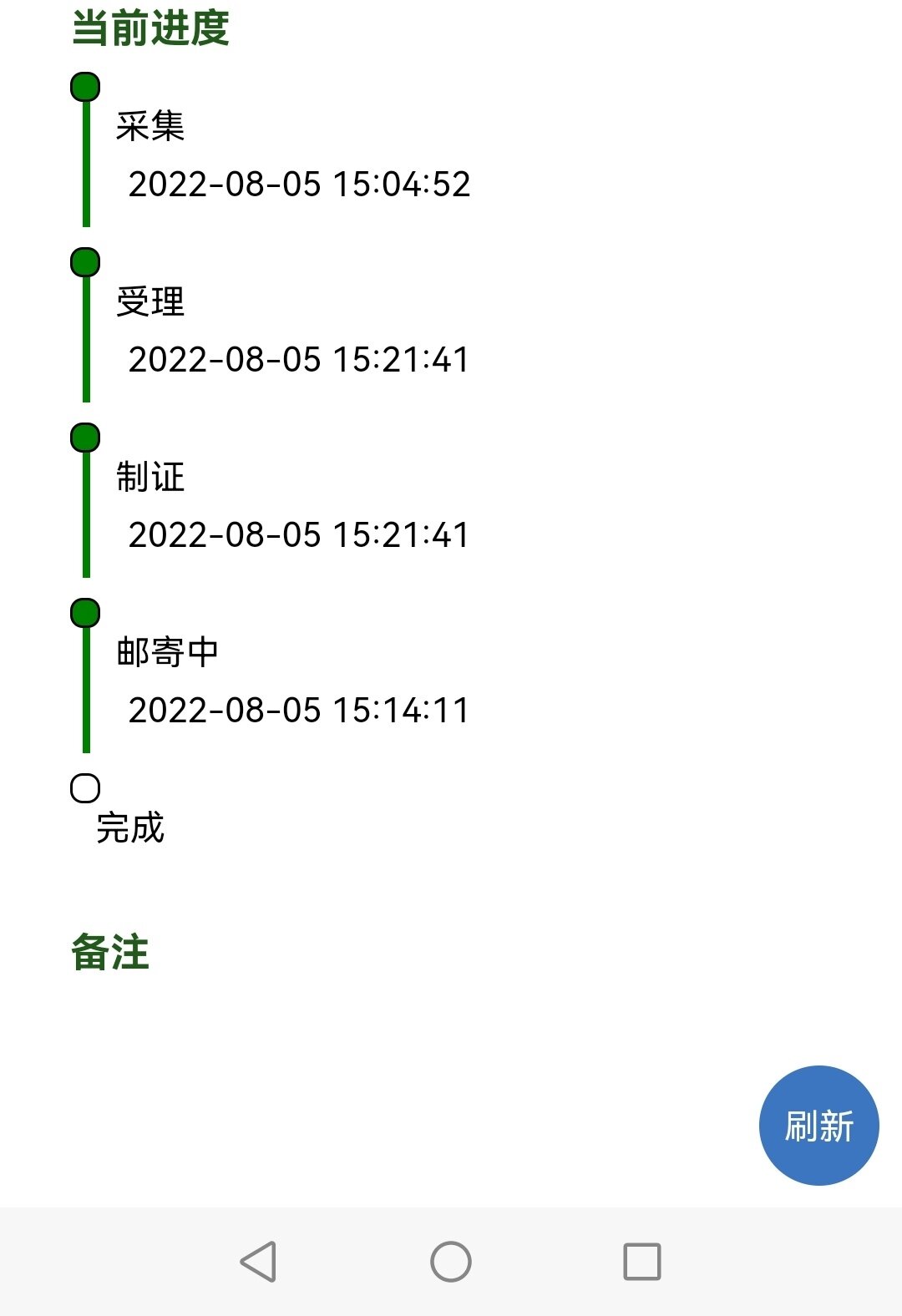Return to the home screen
The height and width of the screenshot is (1316, 902).
pyautogui.click(x=451, y=1261)
